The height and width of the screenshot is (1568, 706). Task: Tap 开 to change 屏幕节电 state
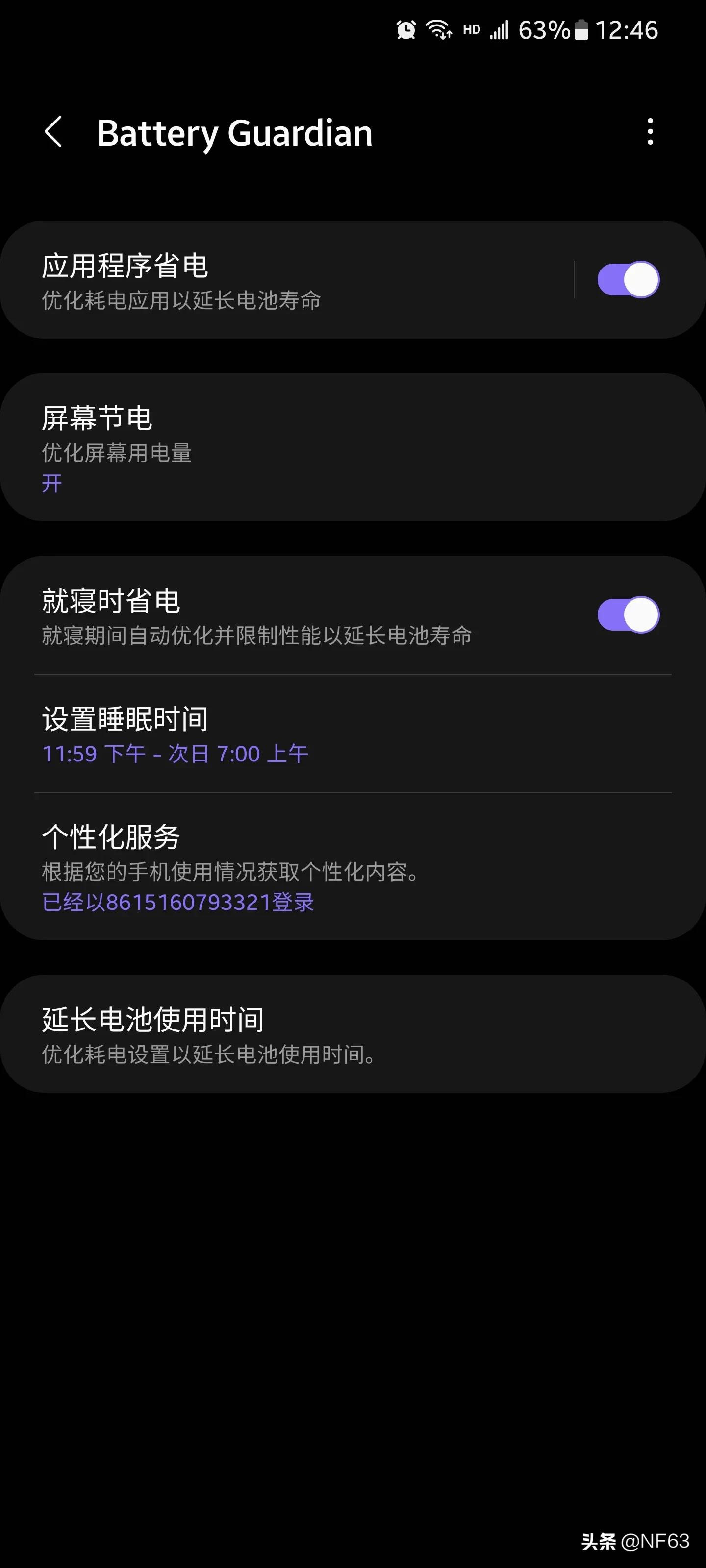click(51, 485)
